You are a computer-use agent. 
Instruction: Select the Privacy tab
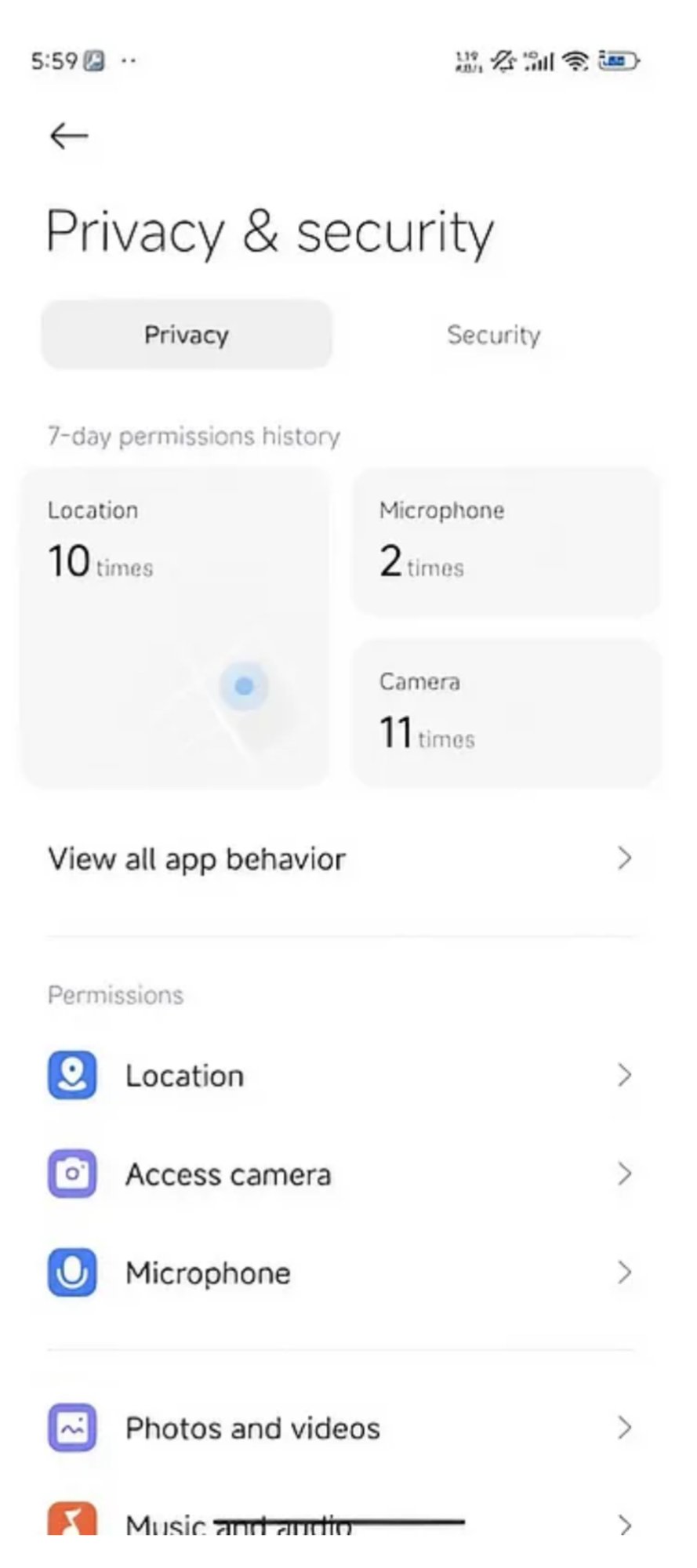tap(187, 335)
